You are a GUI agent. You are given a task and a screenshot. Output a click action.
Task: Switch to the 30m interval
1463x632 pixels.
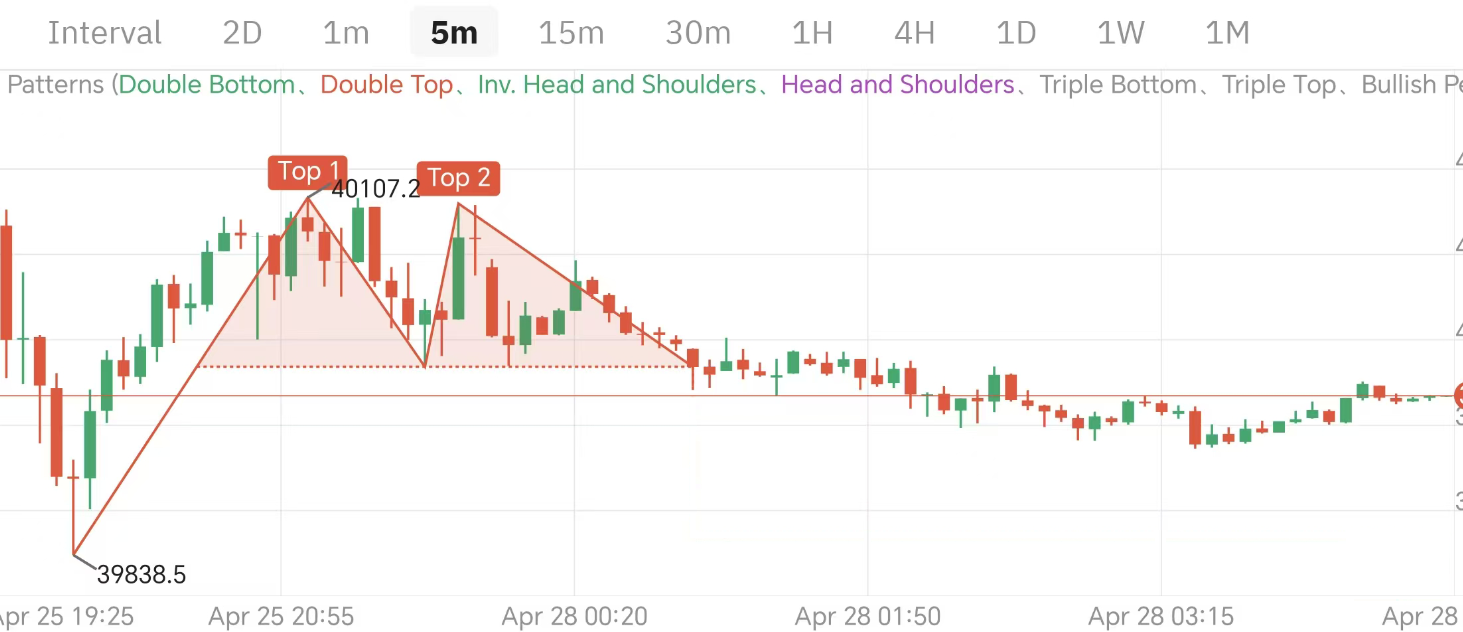(698, 33)
